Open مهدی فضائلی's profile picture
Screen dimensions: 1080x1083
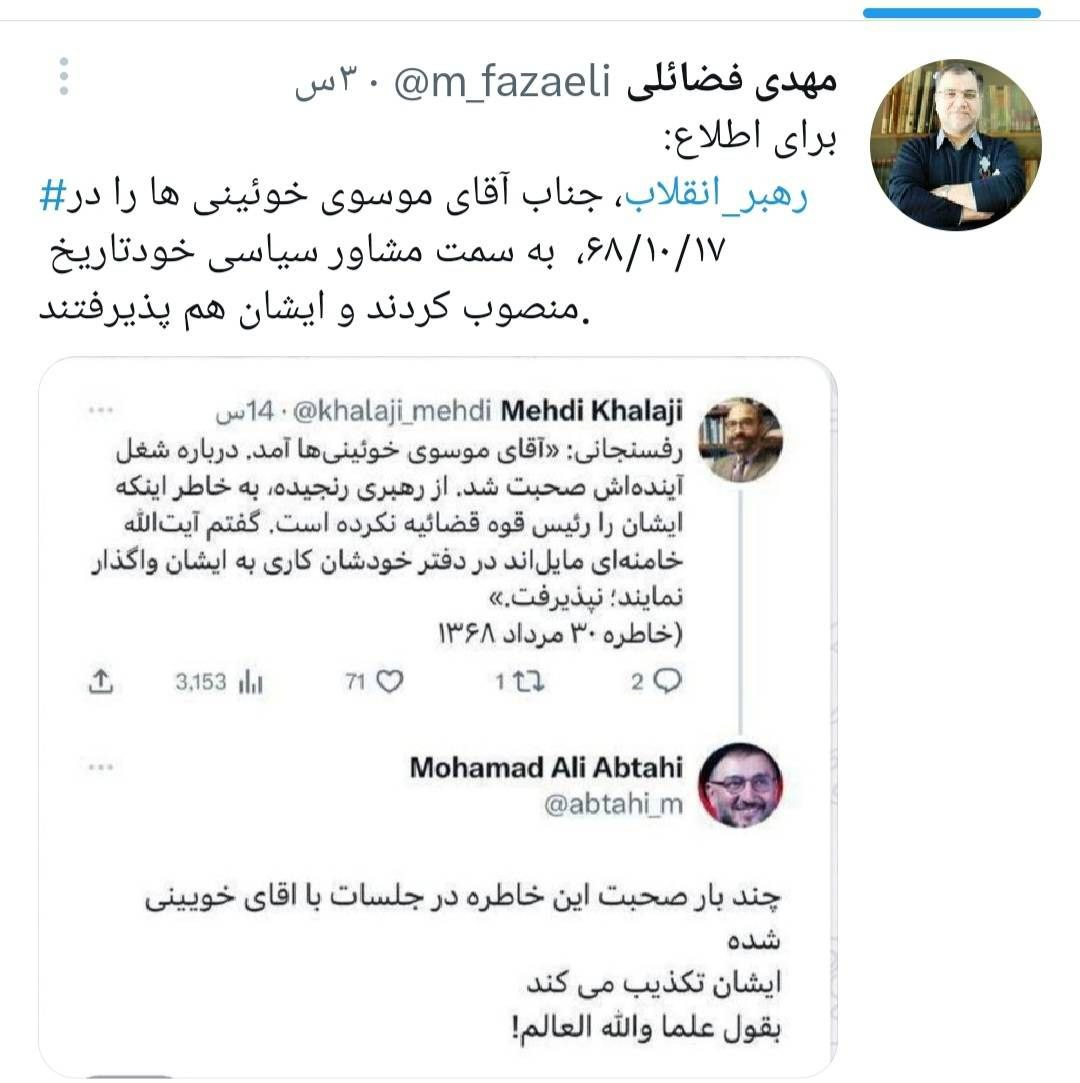tap(955, 145)
